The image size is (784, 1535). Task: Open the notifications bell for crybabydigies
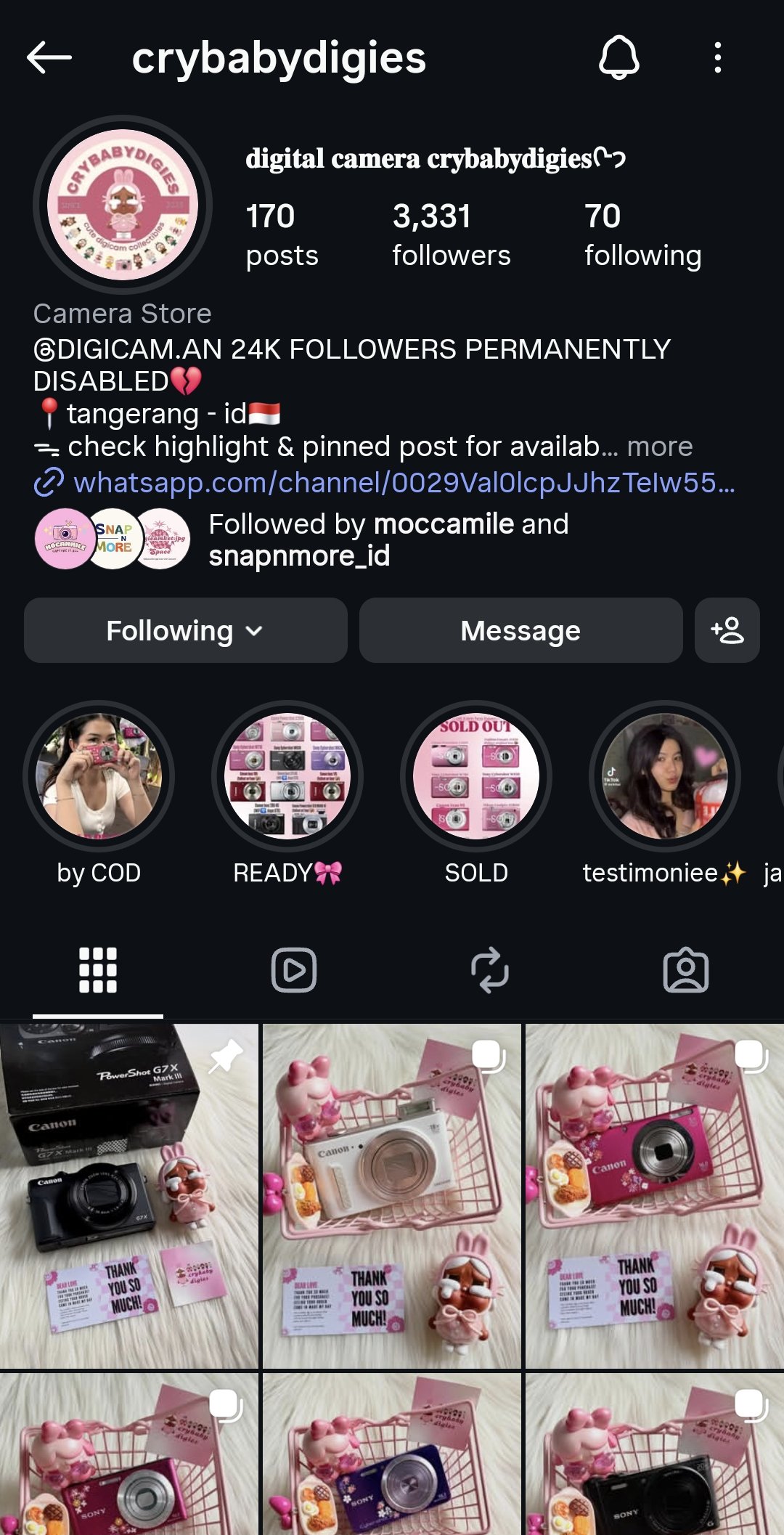click(618, 57)
